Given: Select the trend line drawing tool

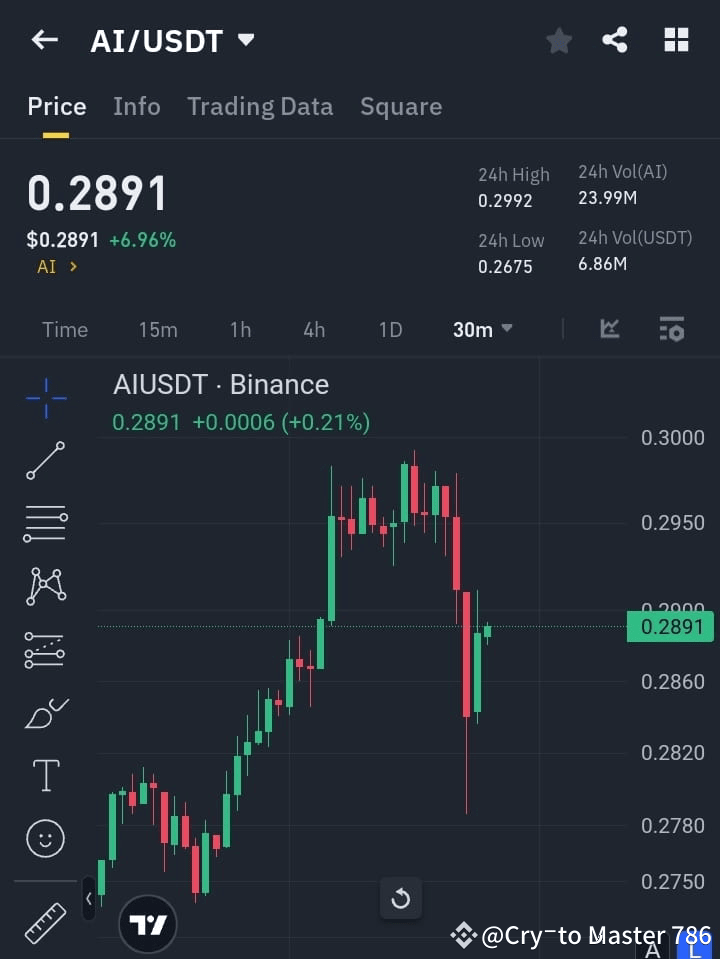Looking at the screenshot, I should 45,461.
